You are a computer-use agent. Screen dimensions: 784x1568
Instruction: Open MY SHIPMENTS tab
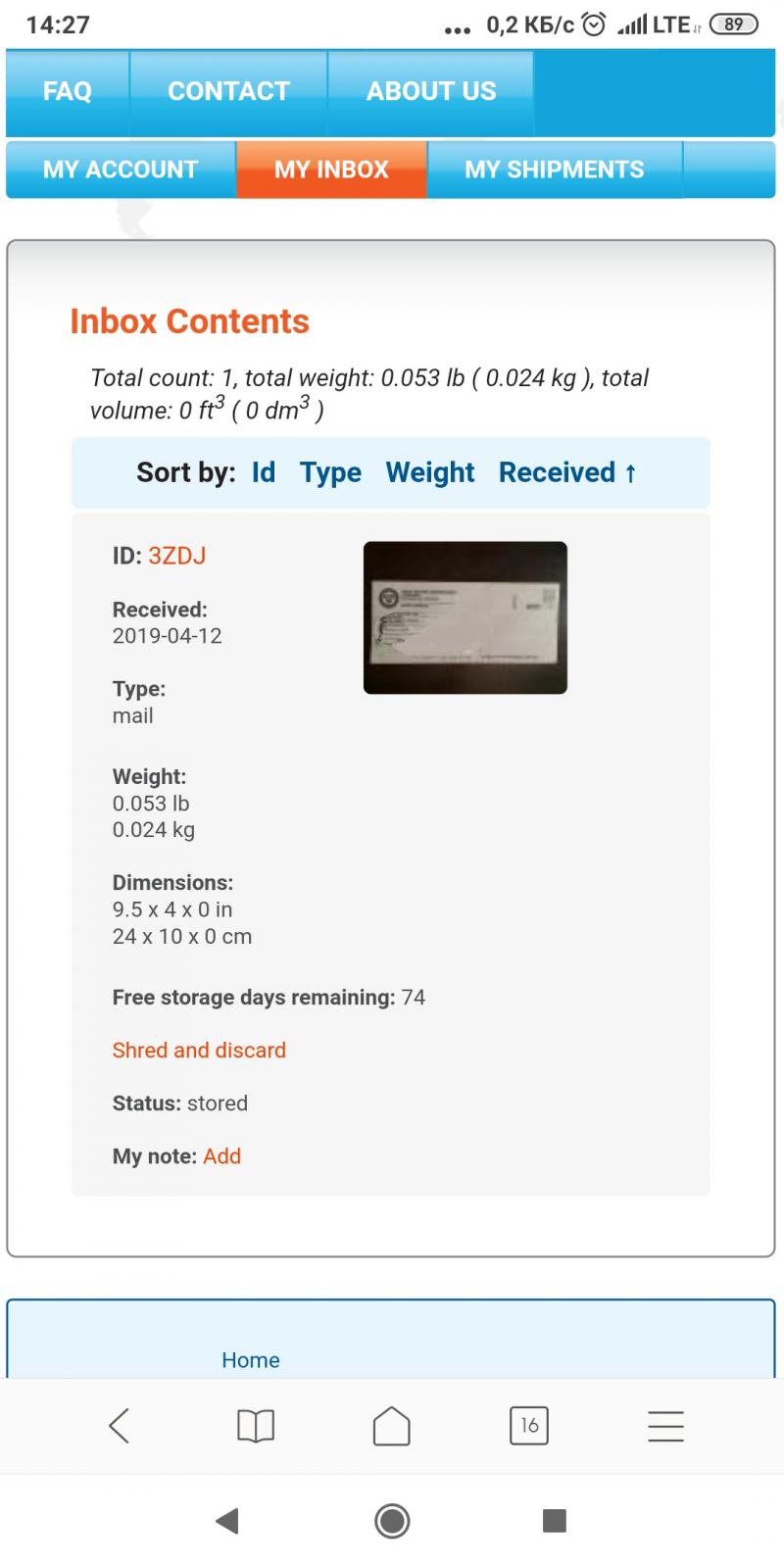[x=555, y=170]
